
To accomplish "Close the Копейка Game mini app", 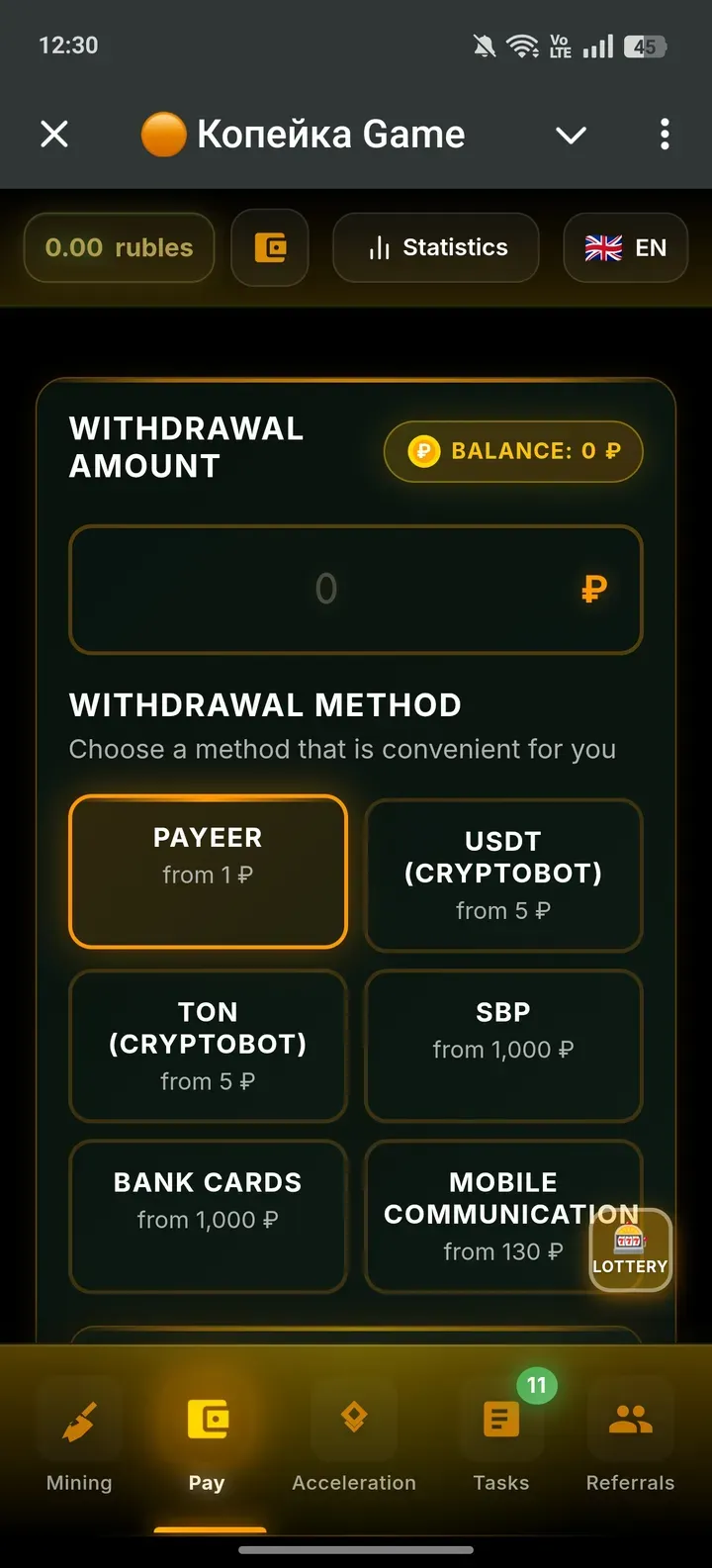I will pyautogui.click(x=54, y=134).
